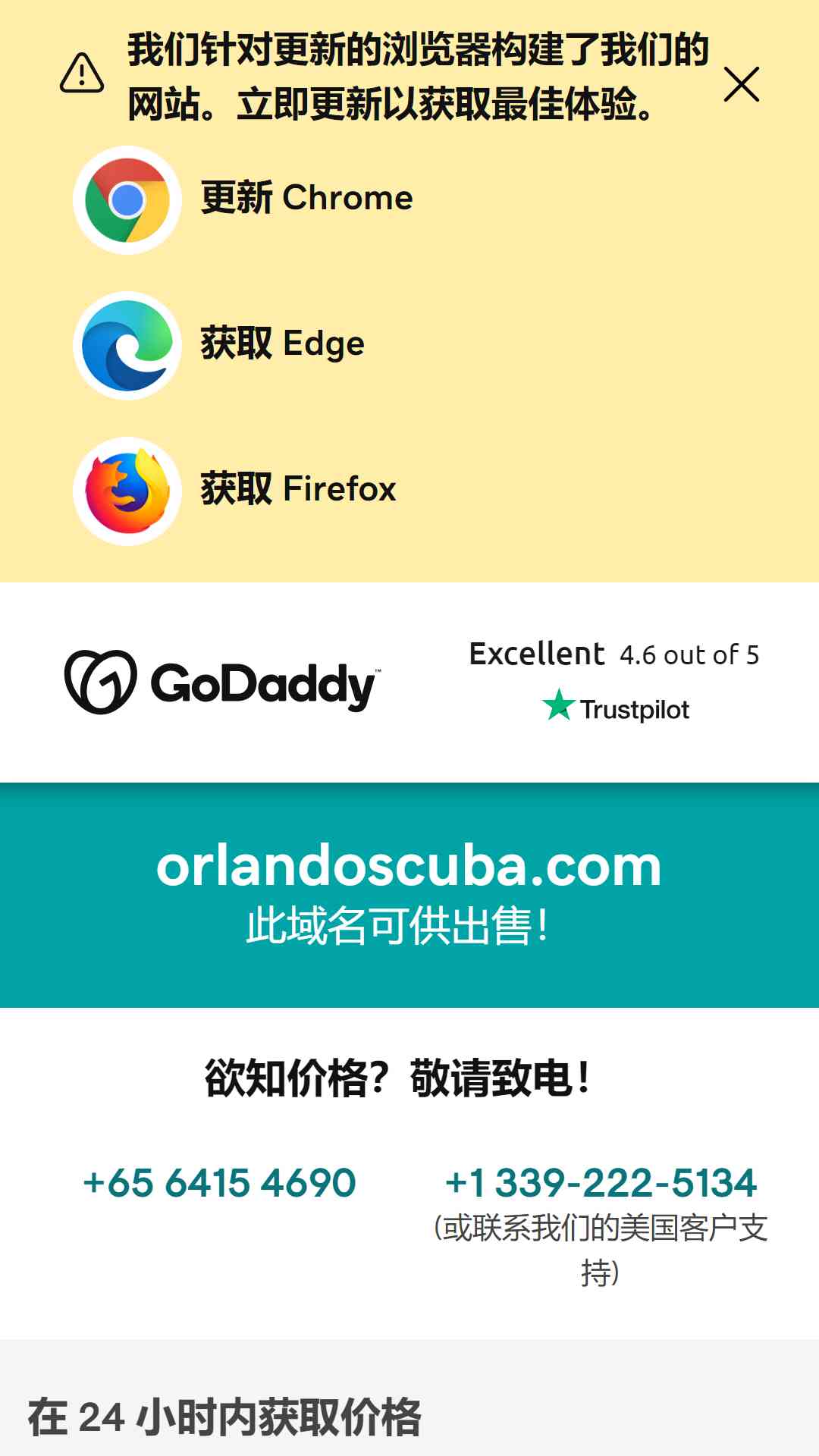This screenshot has width=819, height=1456.
Task: Open the GoDaddy home page logo link
Action: coord(222,682)
